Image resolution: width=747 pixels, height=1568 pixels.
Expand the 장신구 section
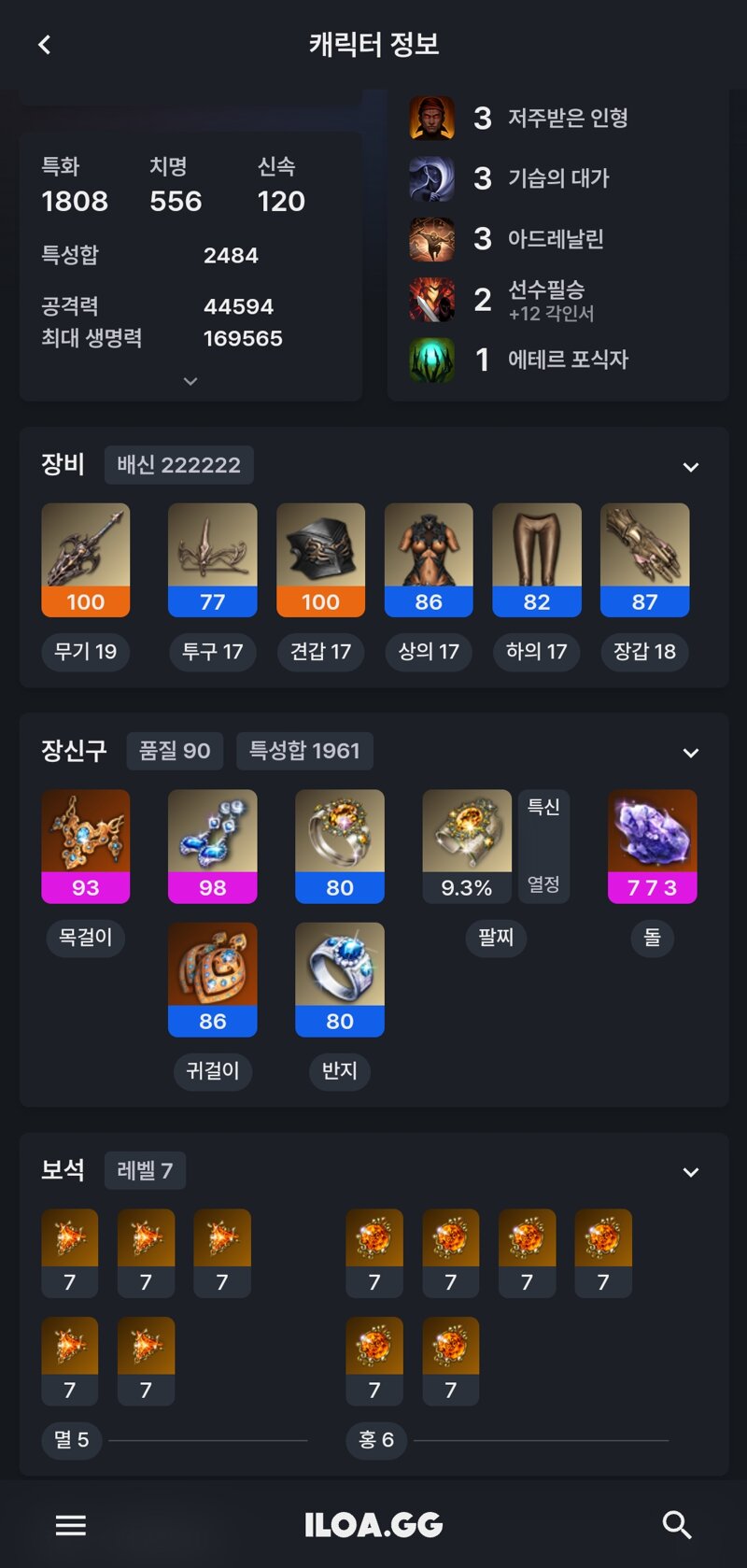(x=690, y=753)
